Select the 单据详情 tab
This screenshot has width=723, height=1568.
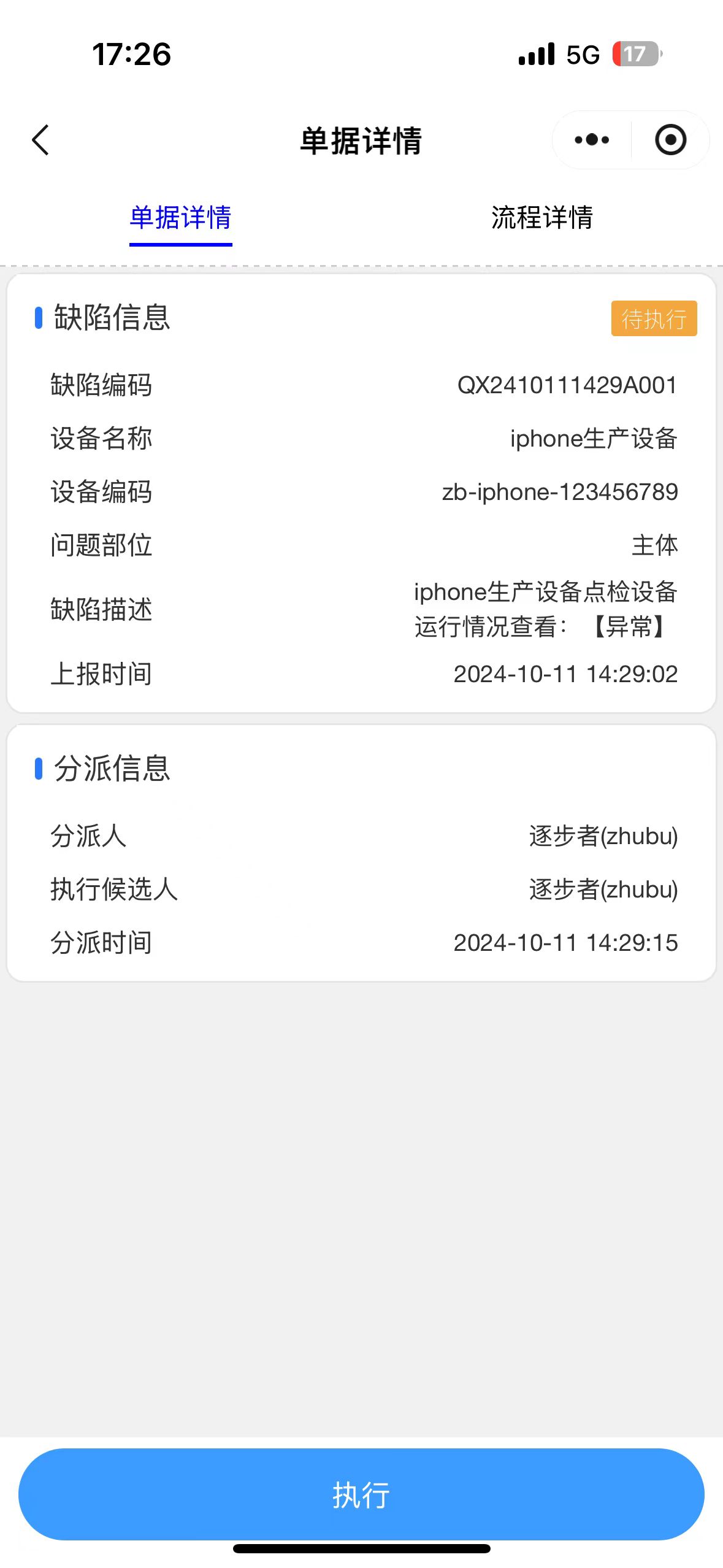180,218
